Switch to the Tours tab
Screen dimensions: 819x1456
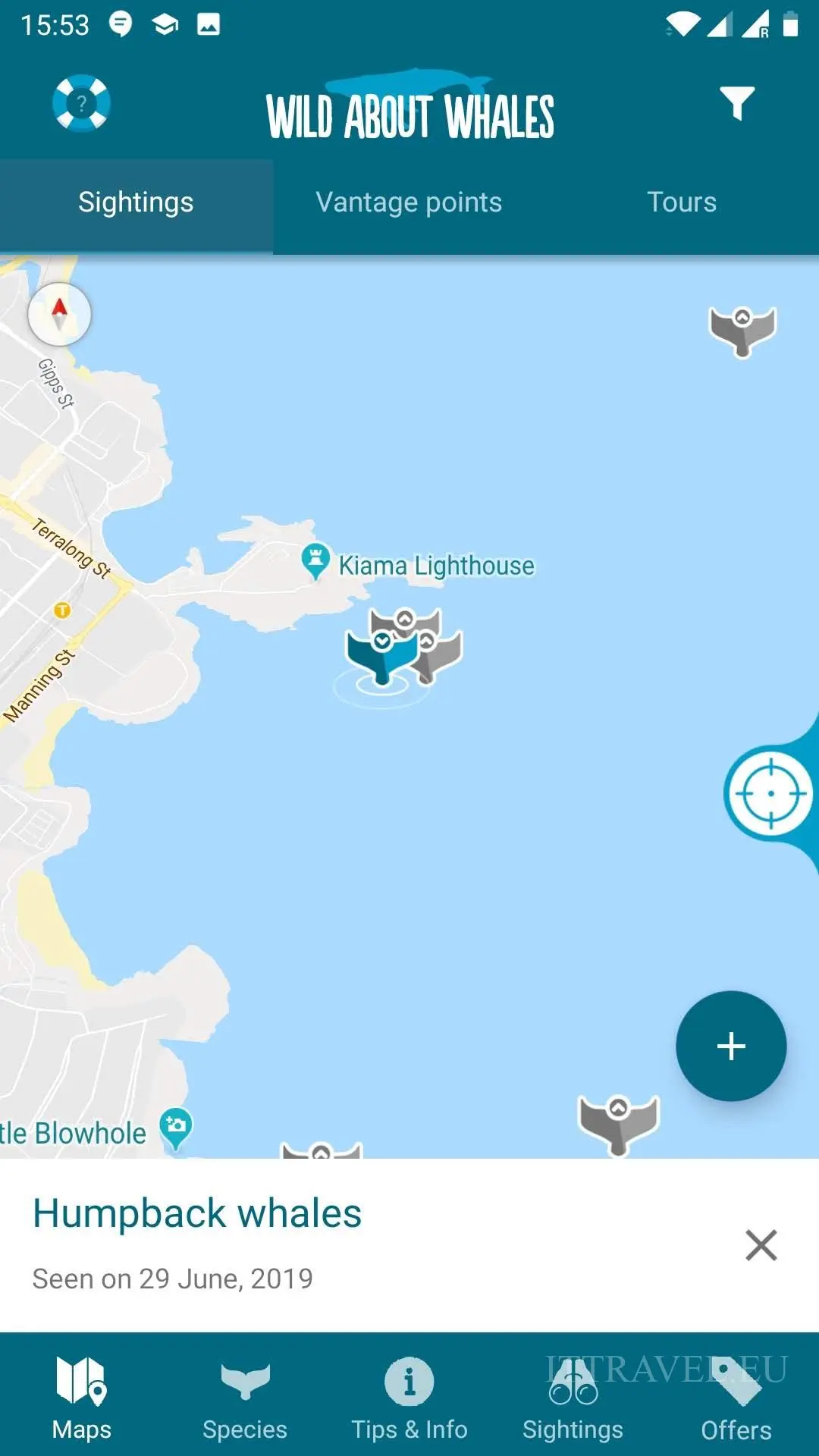682,202
